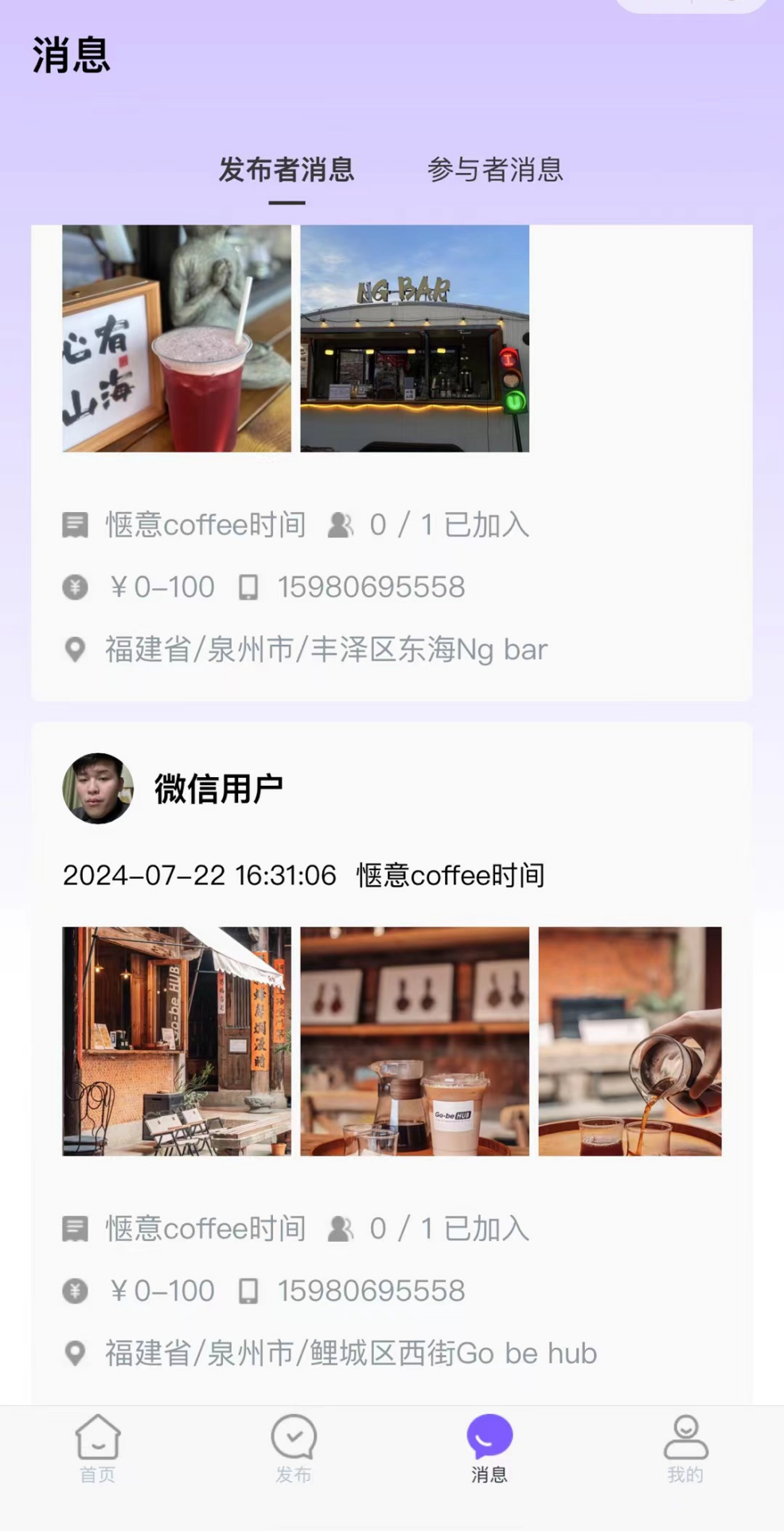
Task: Open the Ng bar storefront photo
Action: pyautogui.click(x=414, y=338)
